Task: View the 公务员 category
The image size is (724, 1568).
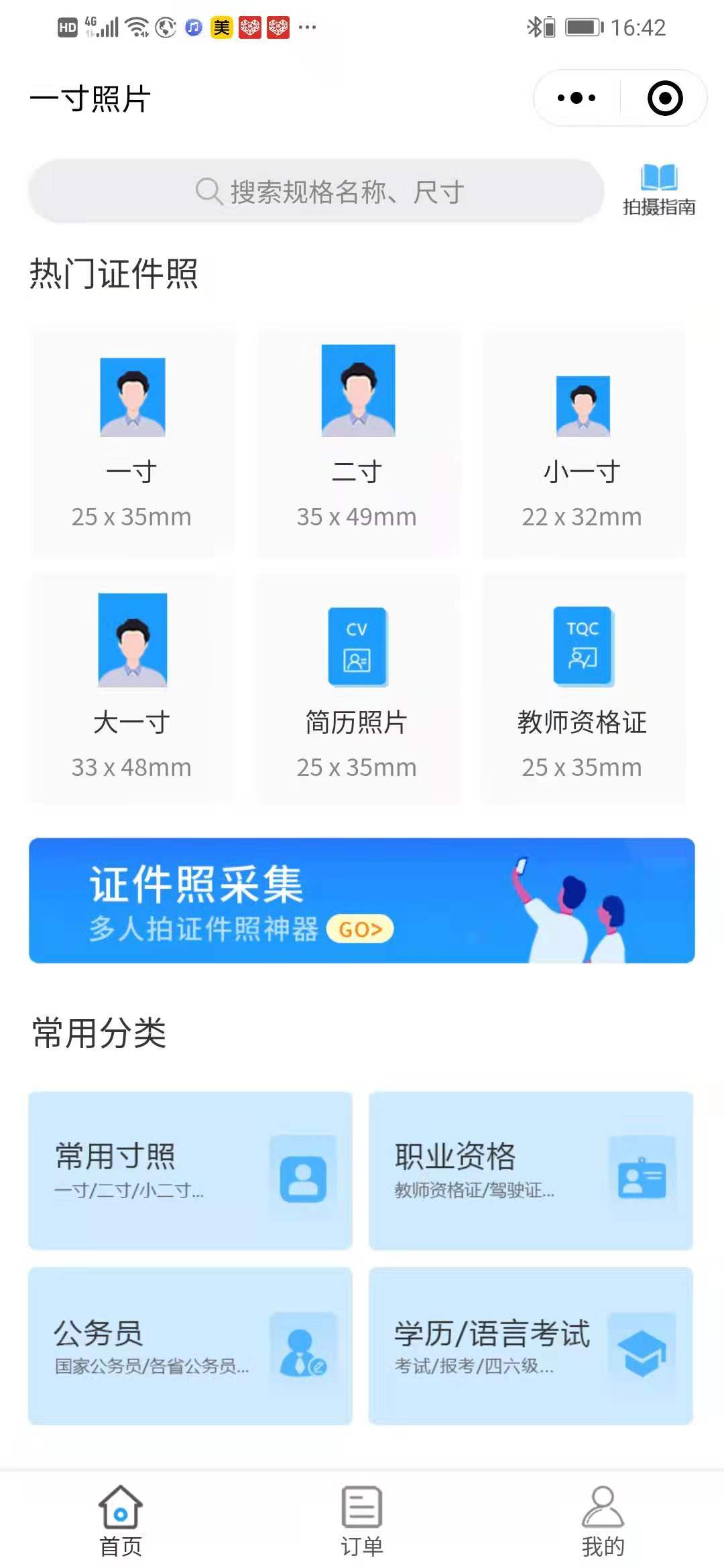Action: point(190,1346)
